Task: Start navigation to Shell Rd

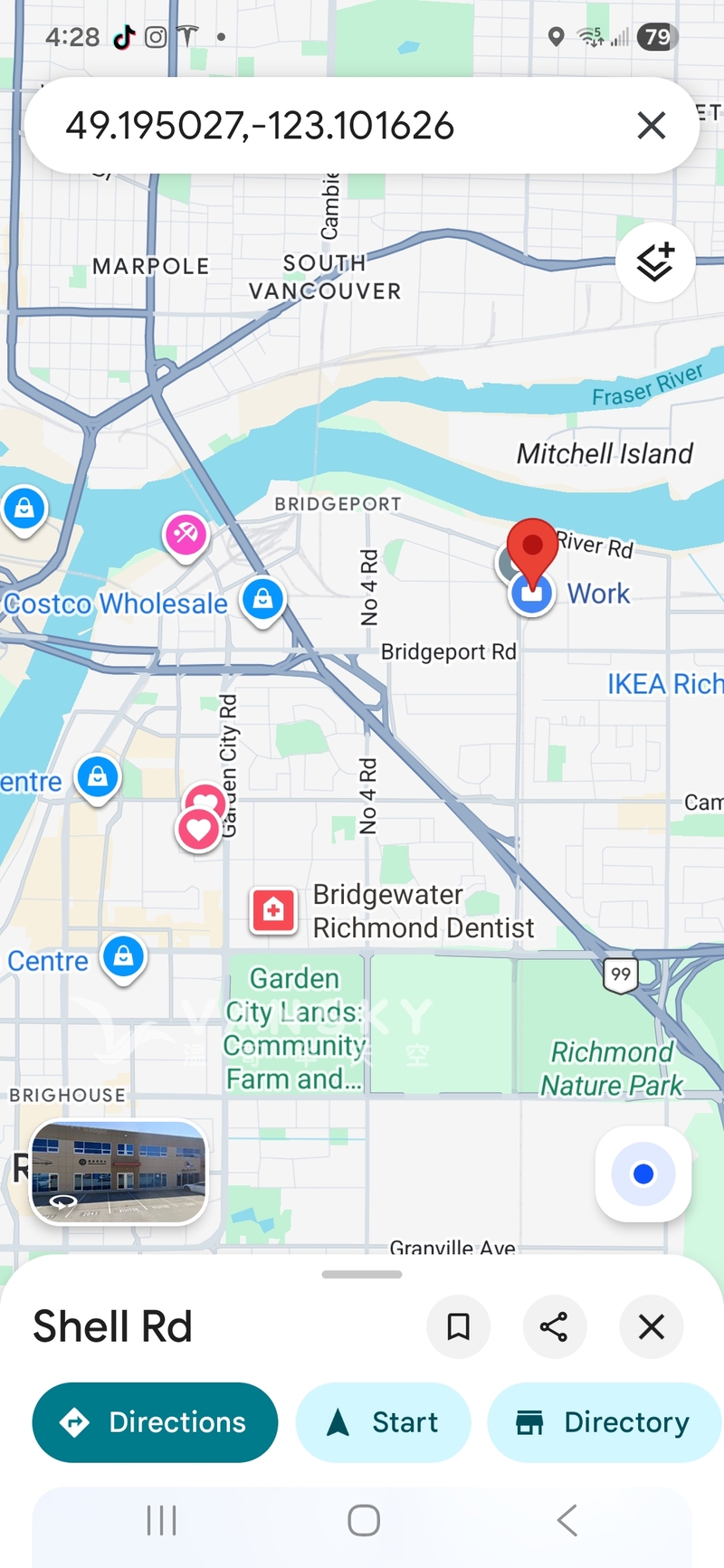Action: tap(383, 1422)
